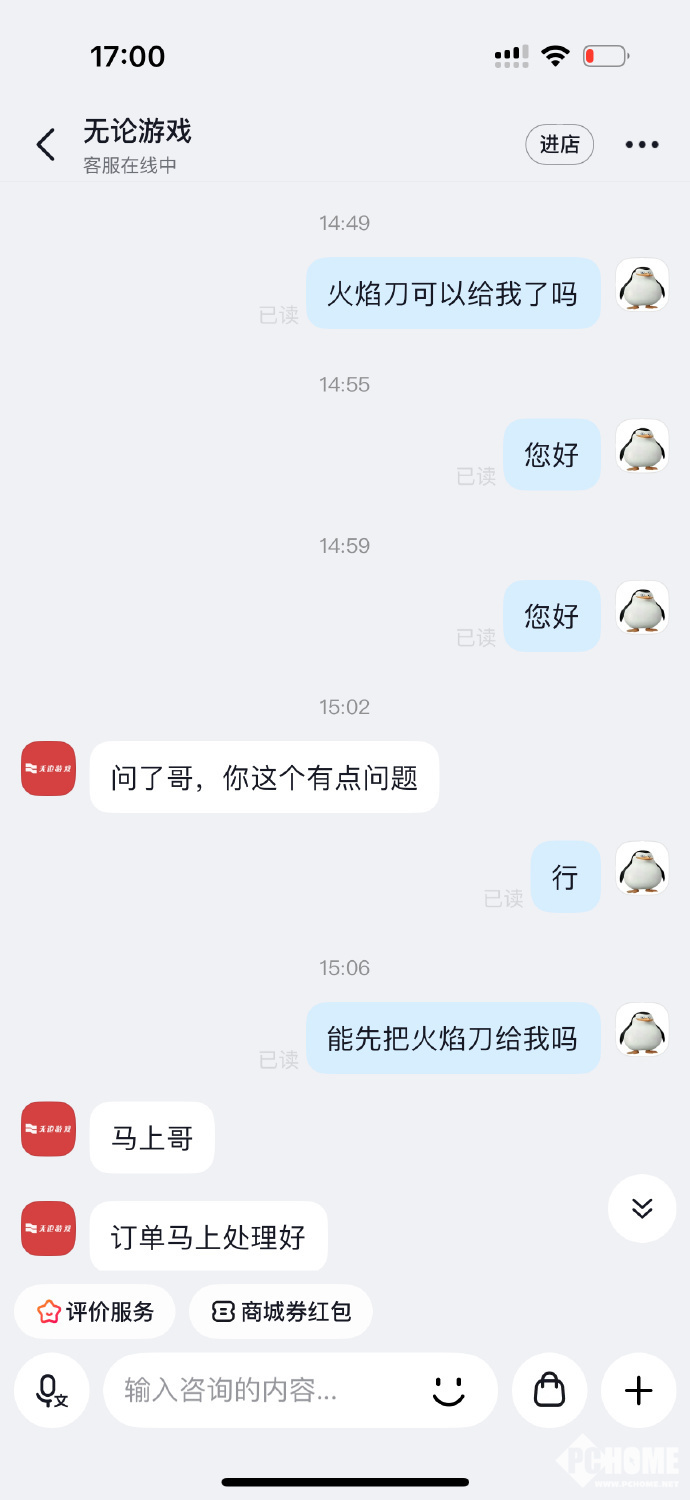
Task: Switch to voice input with the microphone icon
Action: (x=51, y=1390)
